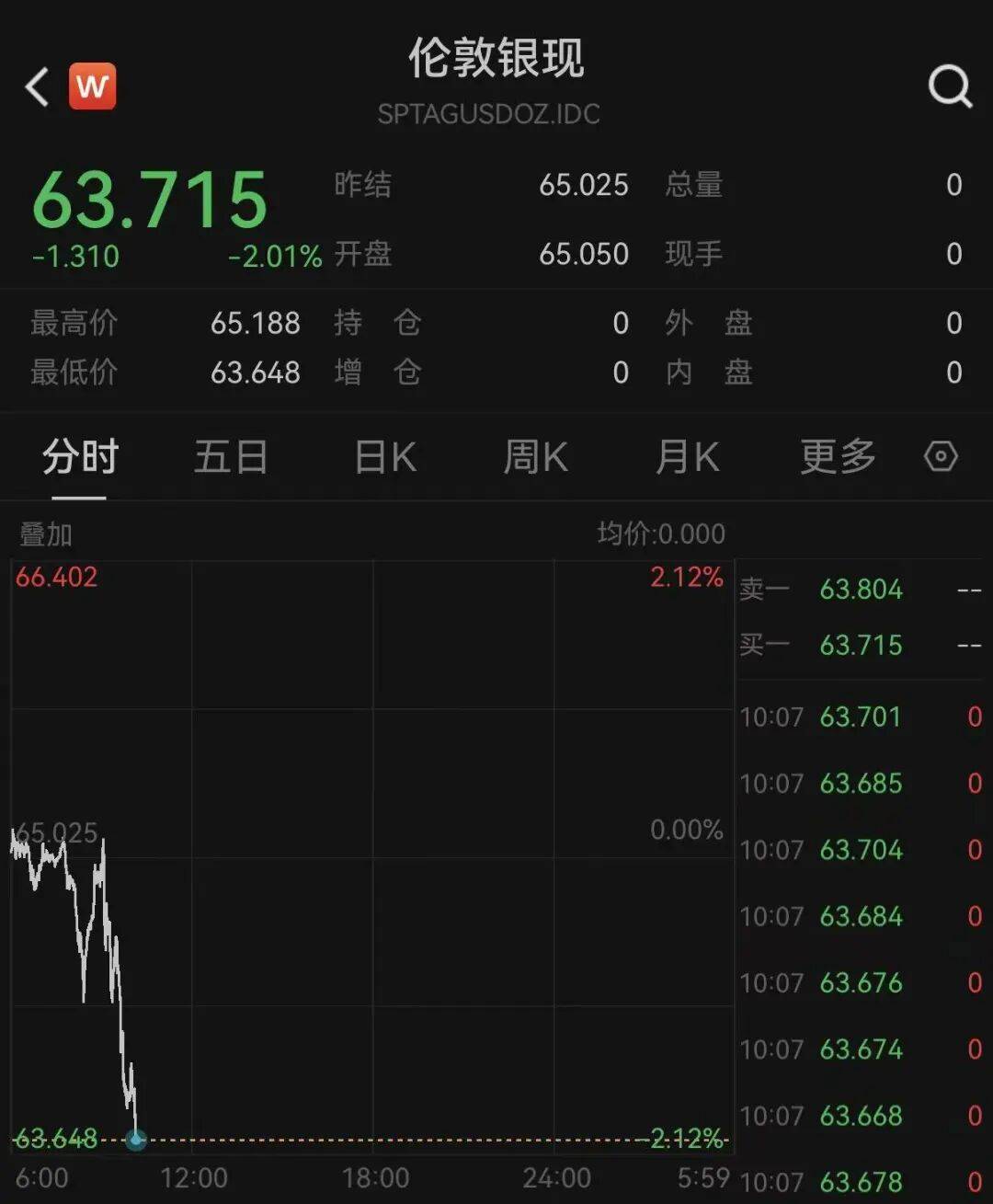Tap the red W badge icon
The image size is (993, 1204).
(92, 86)
